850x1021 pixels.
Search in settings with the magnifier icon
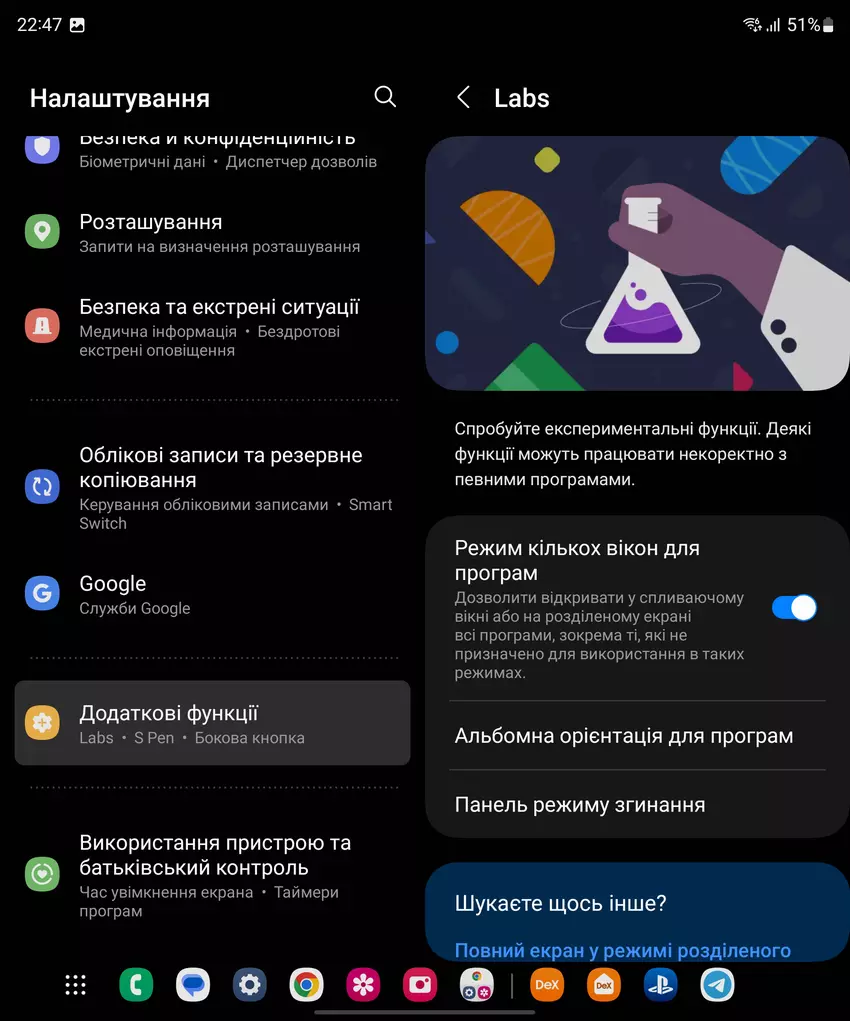coord(385,97)
